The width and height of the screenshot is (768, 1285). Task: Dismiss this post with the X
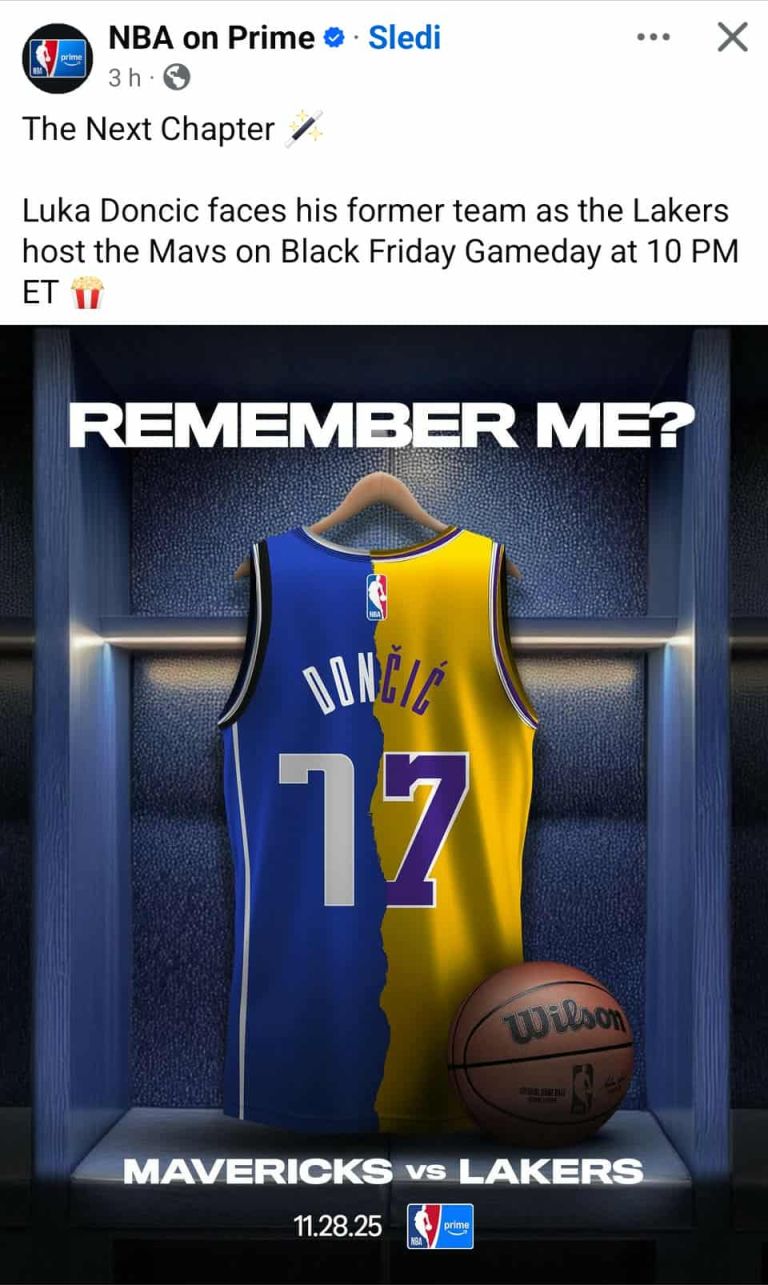point(733,37)
